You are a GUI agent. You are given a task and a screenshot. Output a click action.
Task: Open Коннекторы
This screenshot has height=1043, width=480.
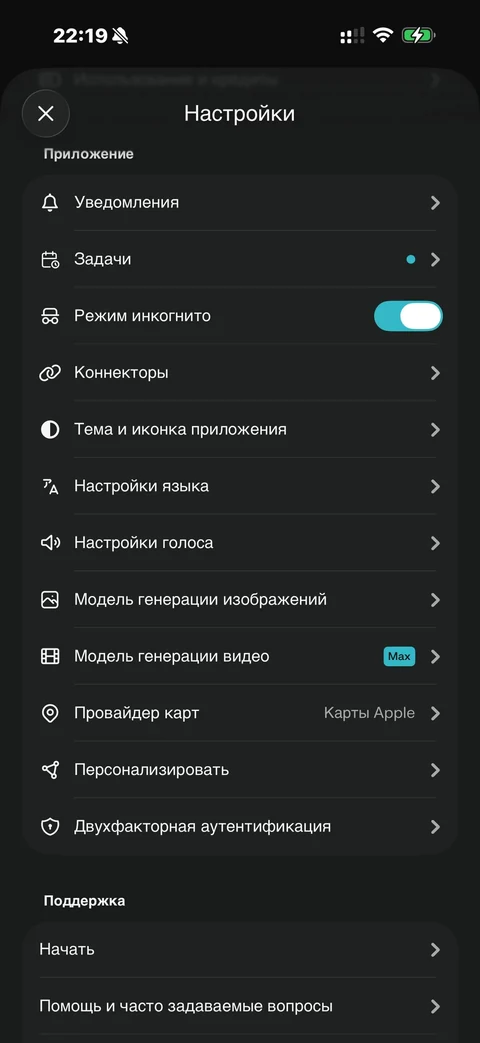tap(240, 372)
